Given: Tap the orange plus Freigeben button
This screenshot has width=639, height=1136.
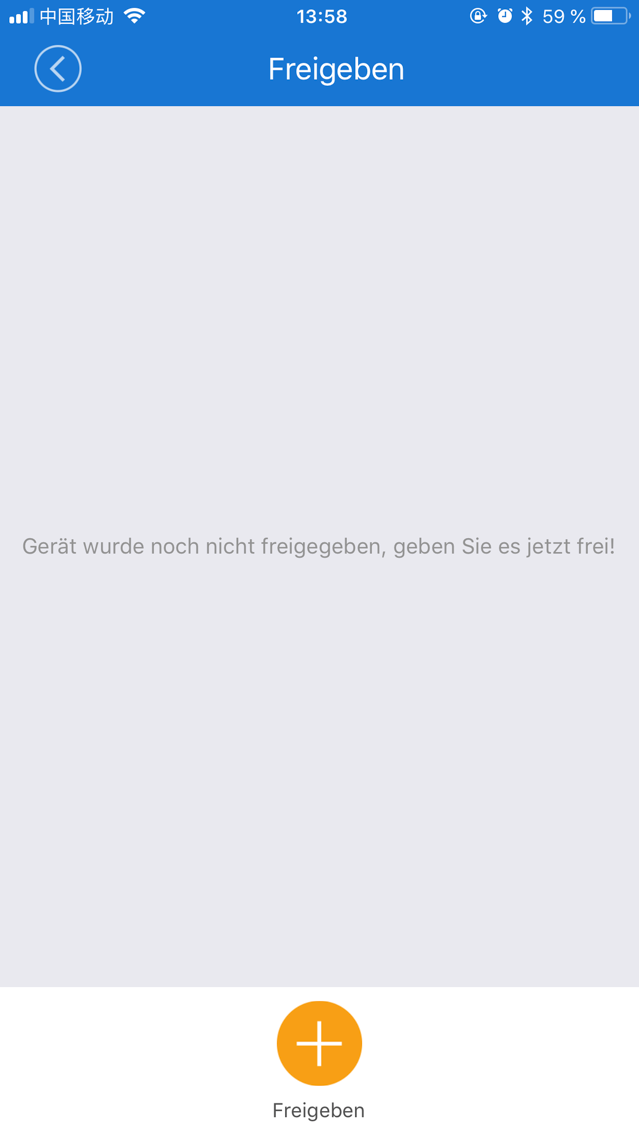Looking at the screenshot, I should (x=319, y=1043).
